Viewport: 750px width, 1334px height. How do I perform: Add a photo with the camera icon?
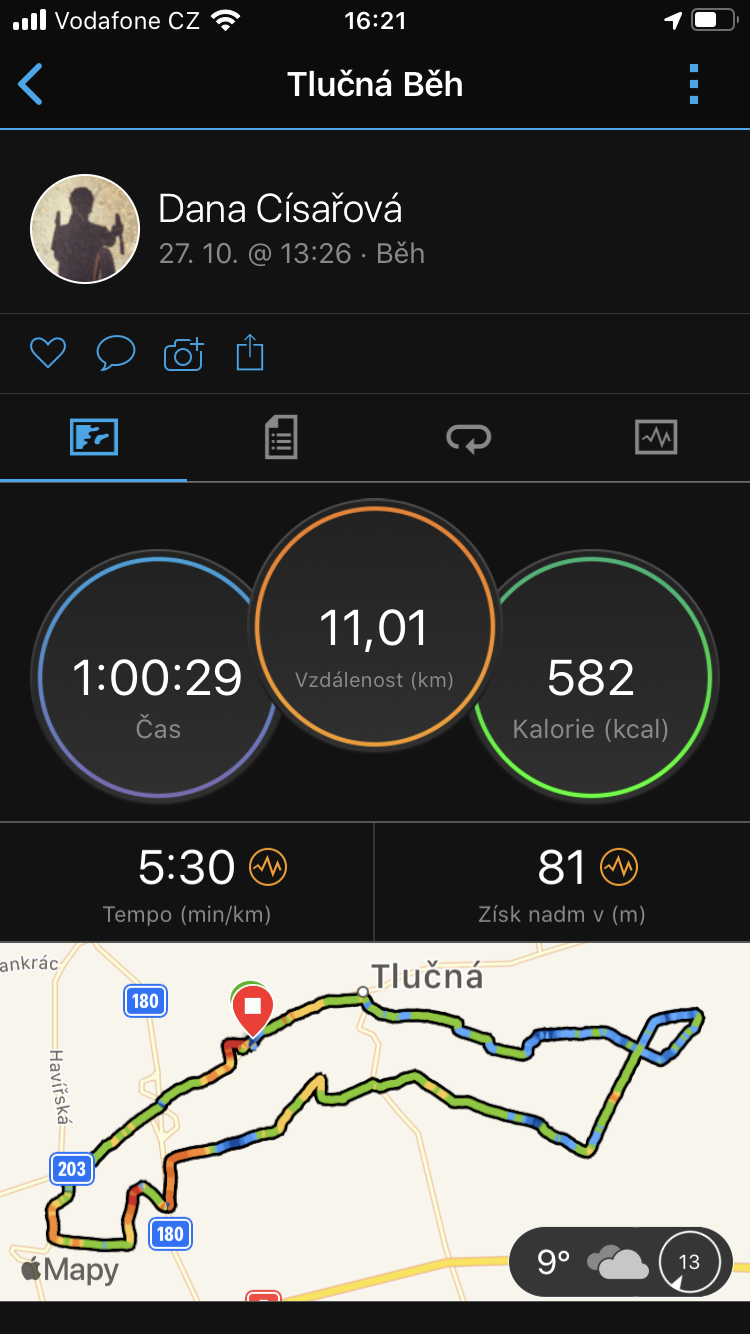pos(183,353)
